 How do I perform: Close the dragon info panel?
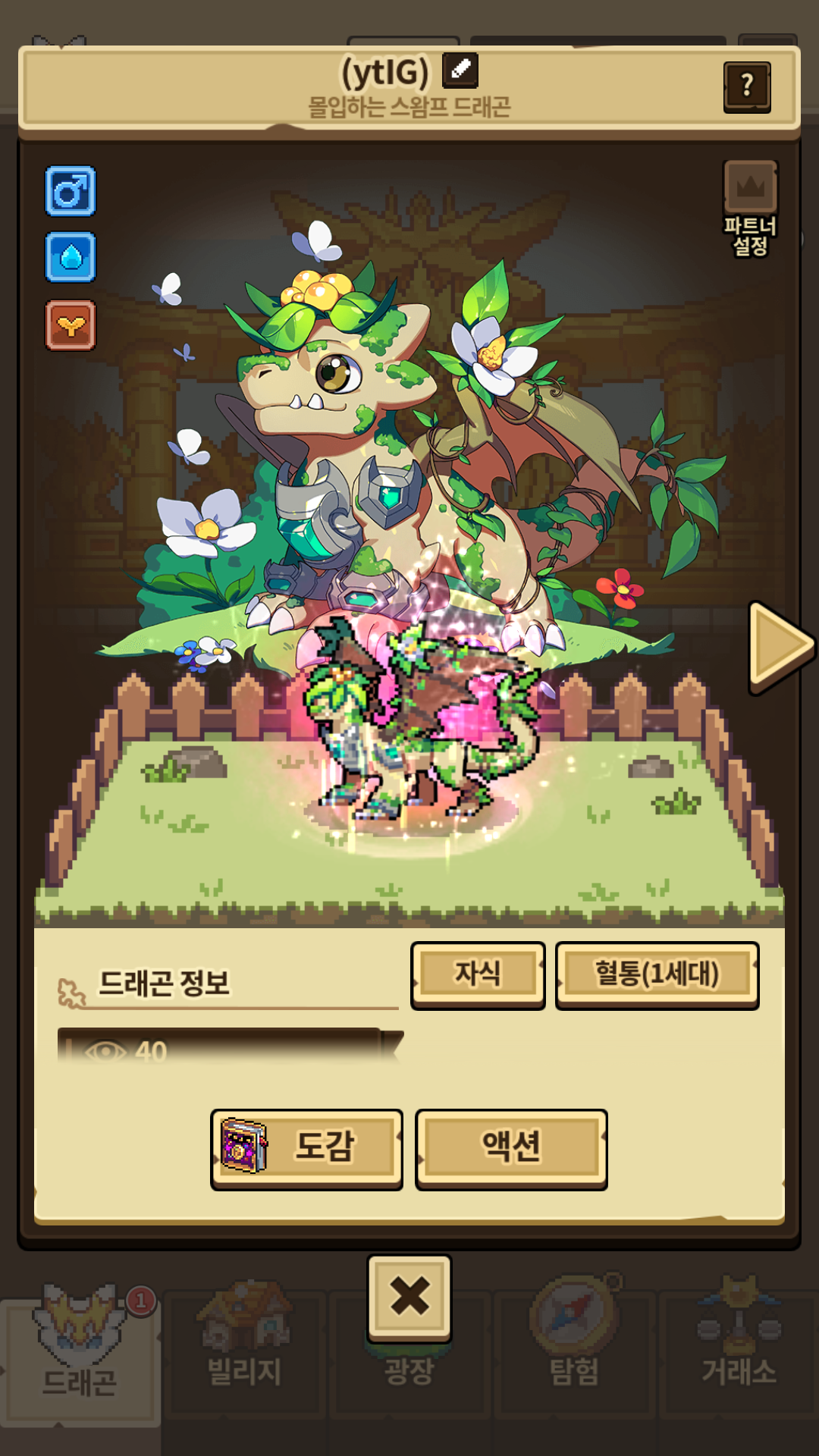pyautogui.click(x=409, y=1297)
